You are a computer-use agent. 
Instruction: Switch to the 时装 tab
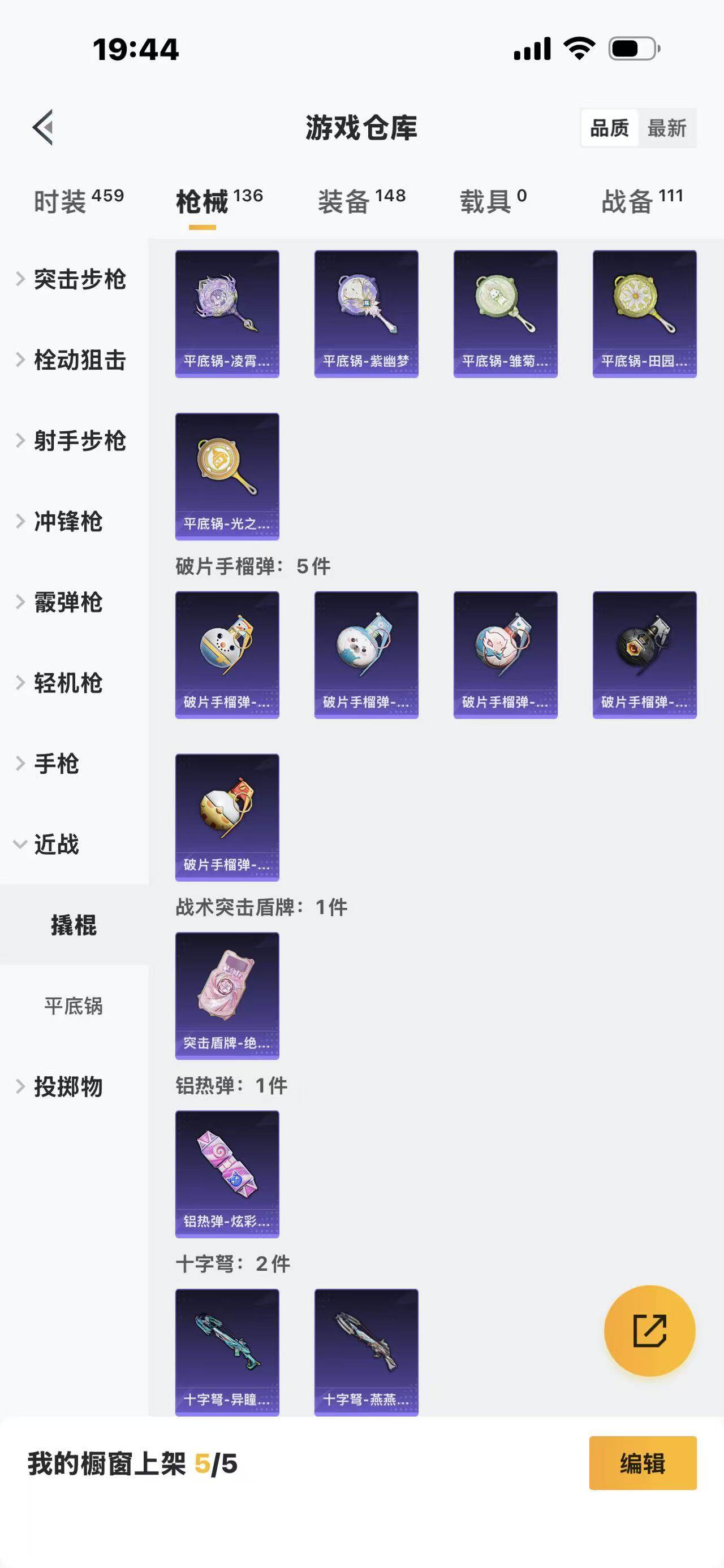point(78,201)
